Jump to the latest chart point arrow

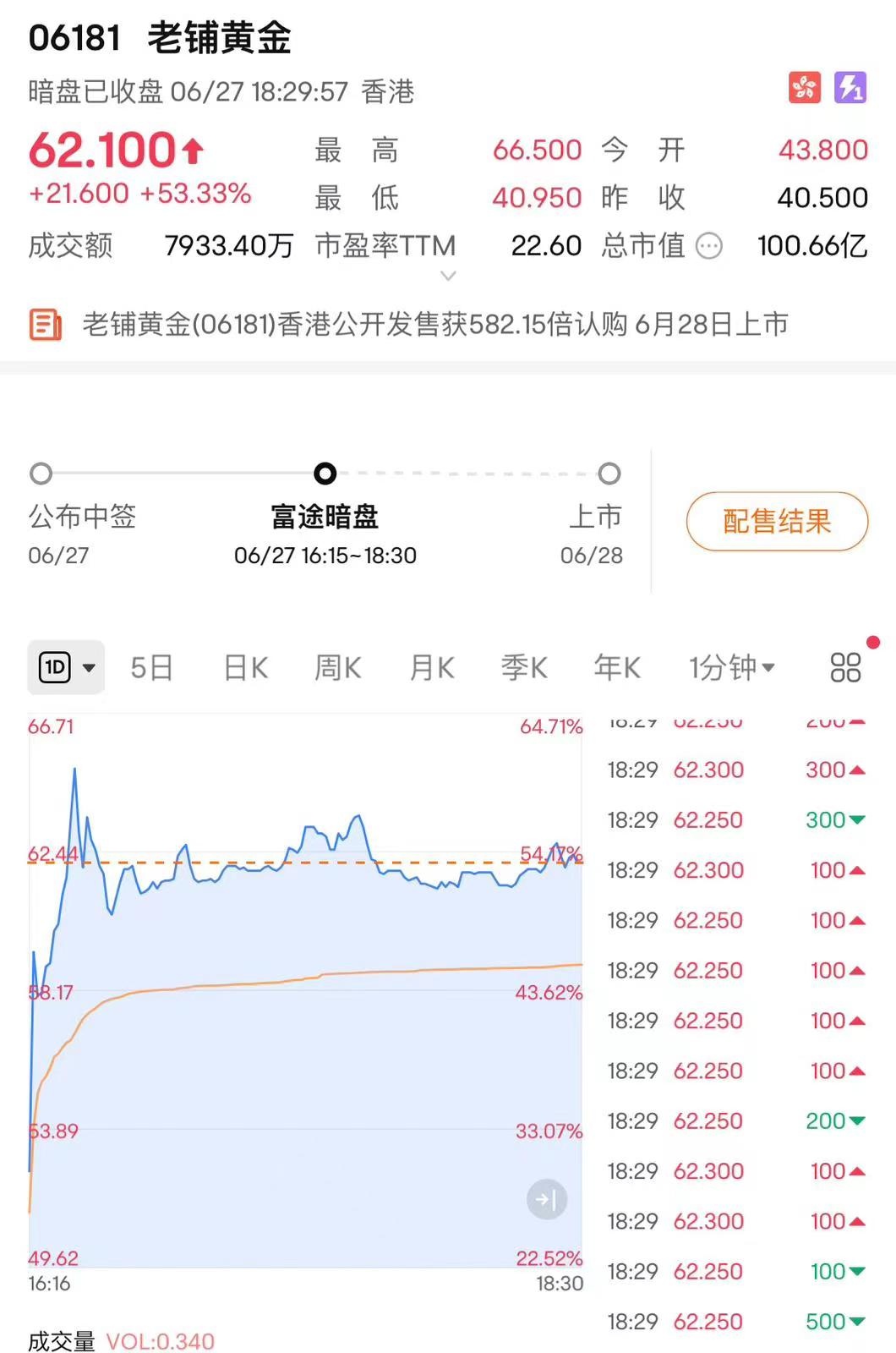tap(547, 1199)
